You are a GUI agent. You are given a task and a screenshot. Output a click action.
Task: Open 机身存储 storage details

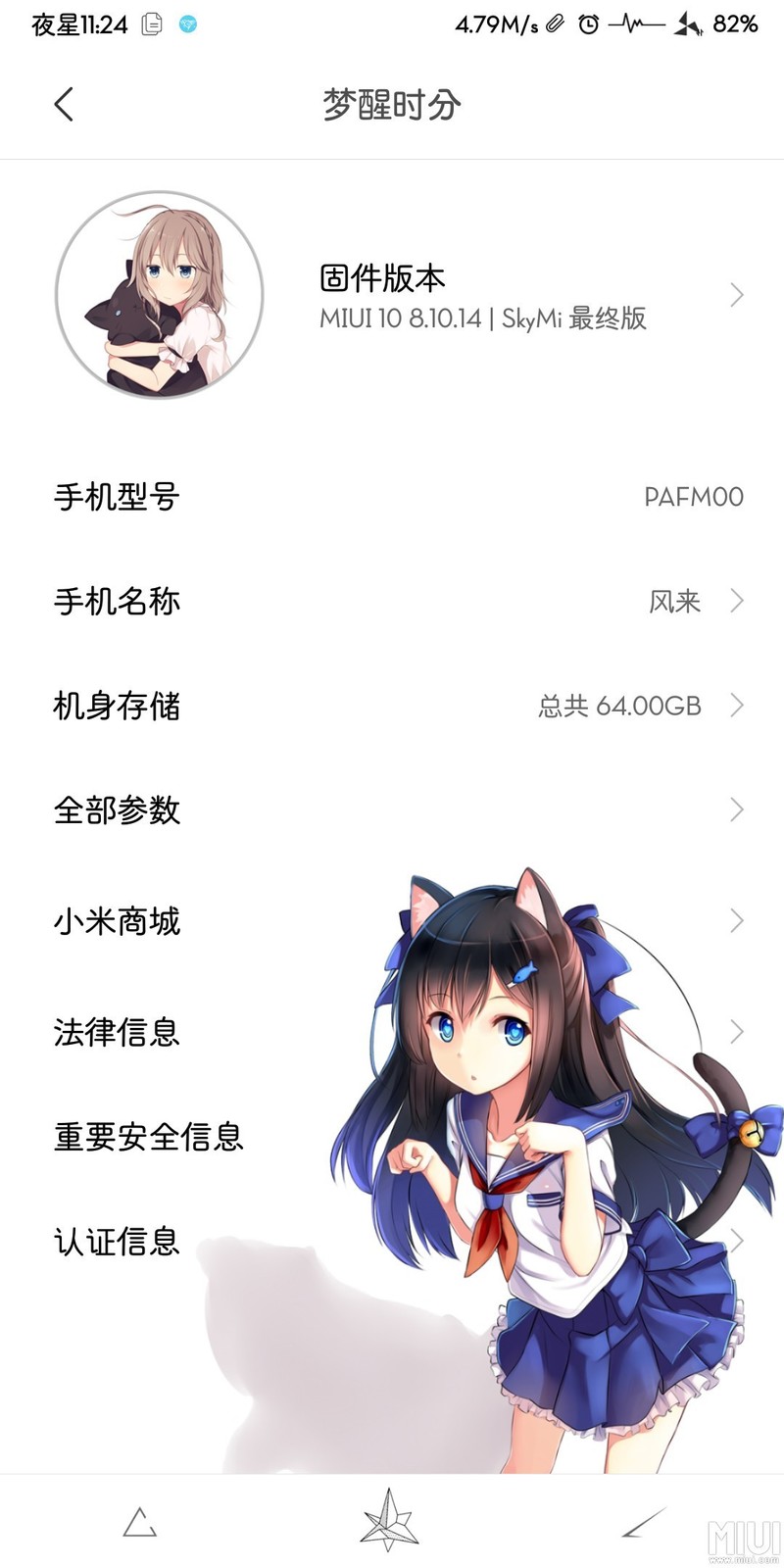coord(392,706)
